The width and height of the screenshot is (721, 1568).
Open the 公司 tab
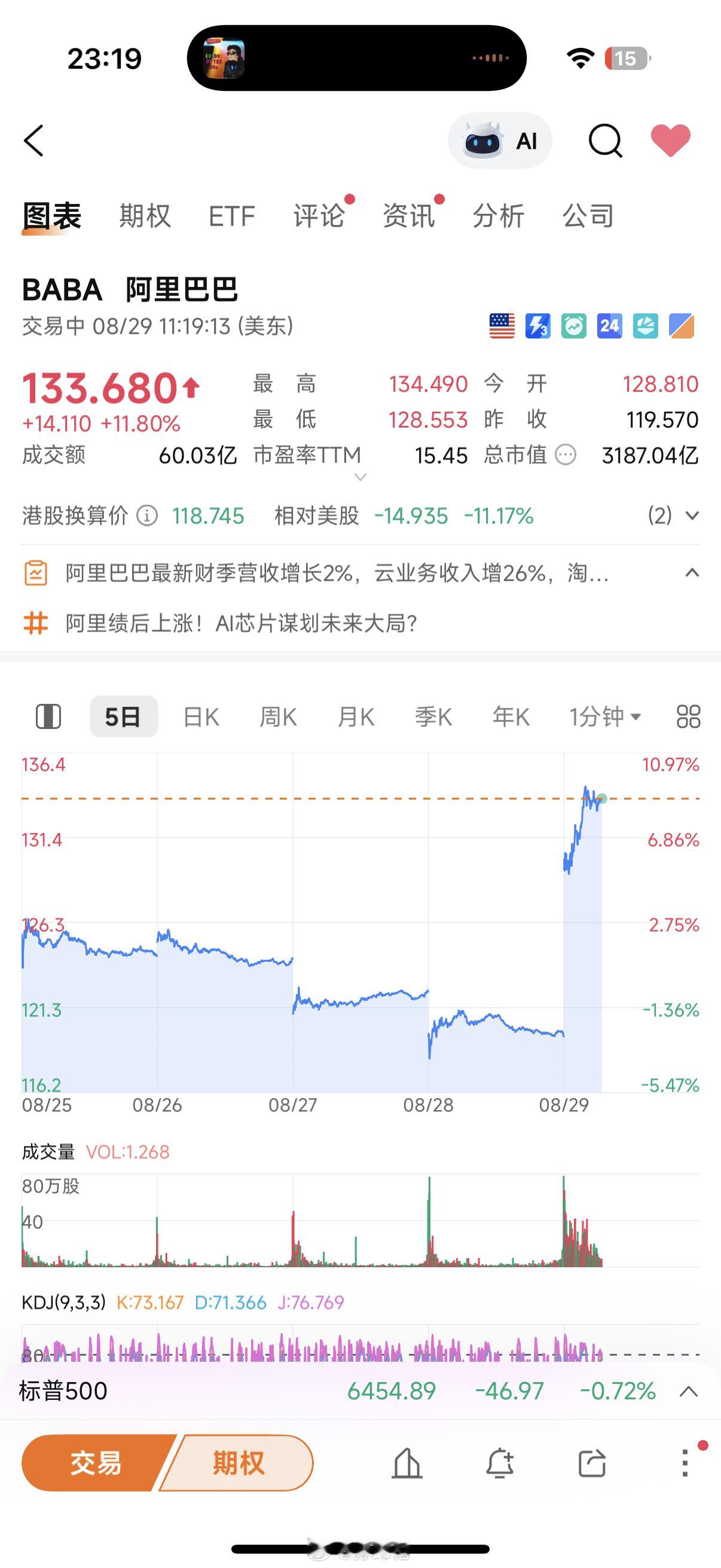(588, 216)
